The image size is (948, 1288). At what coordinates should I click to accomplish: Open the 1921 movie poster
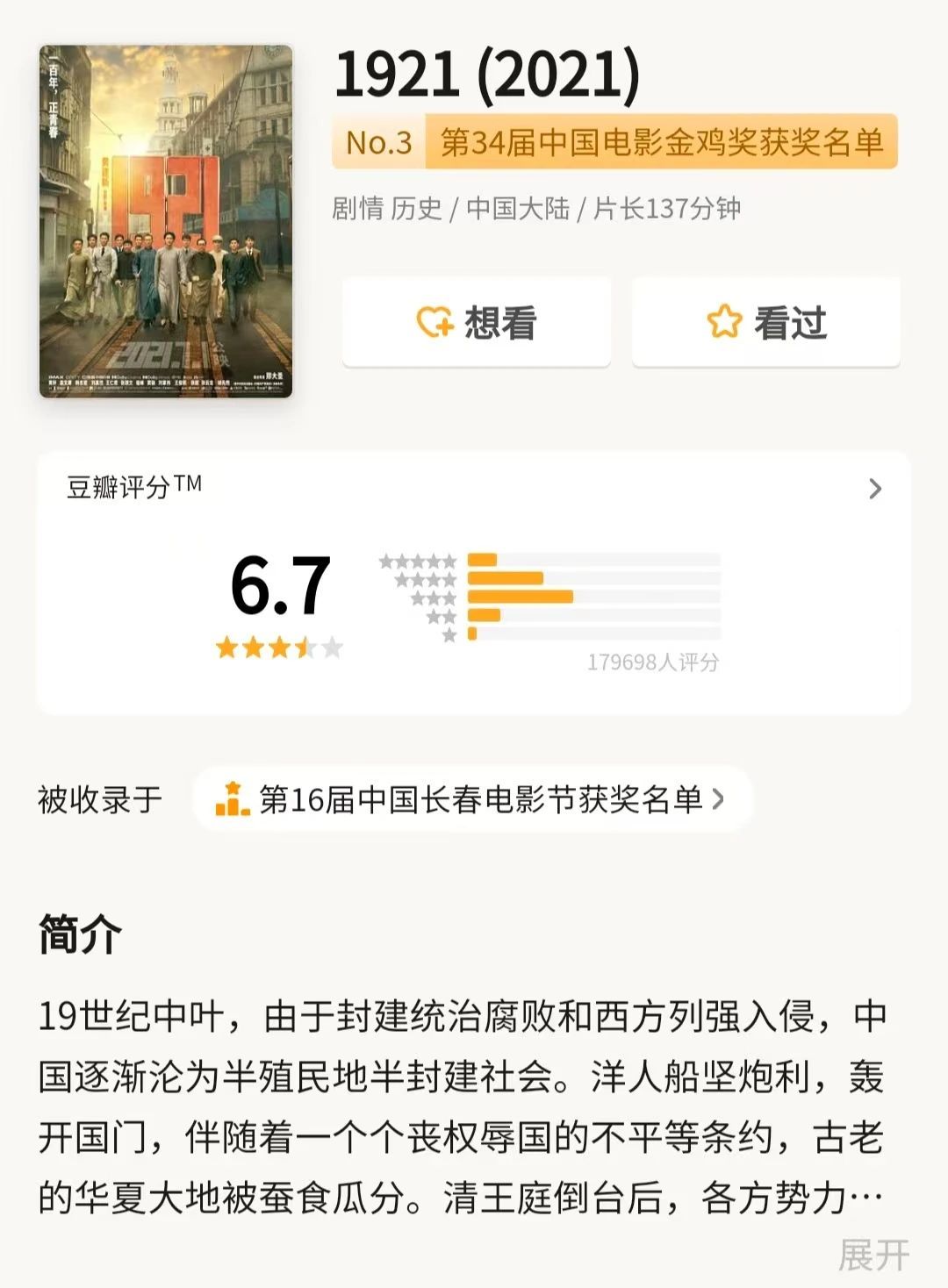tap(166, 221)
